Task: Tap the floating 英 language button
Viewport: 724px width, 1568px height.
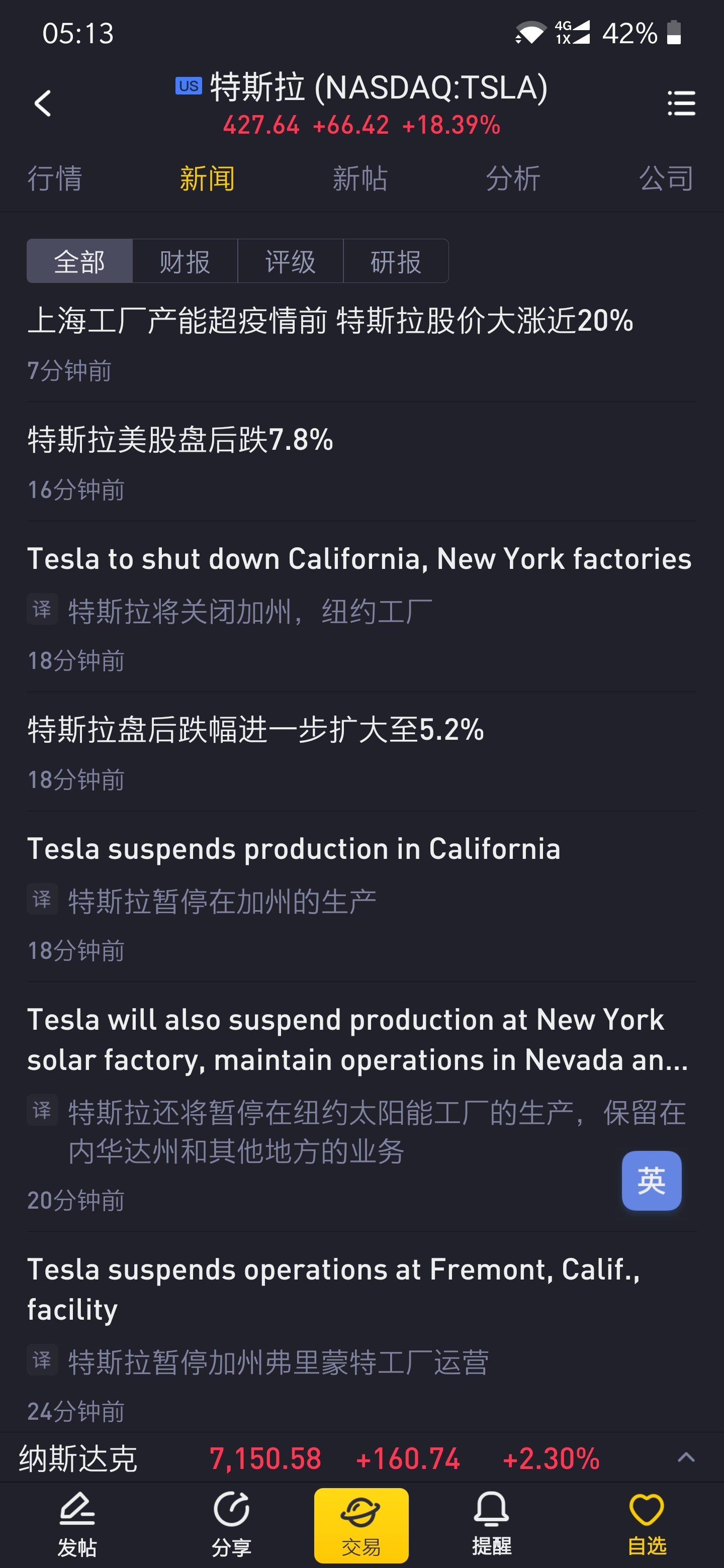Action: click(x=651, y=1180)
